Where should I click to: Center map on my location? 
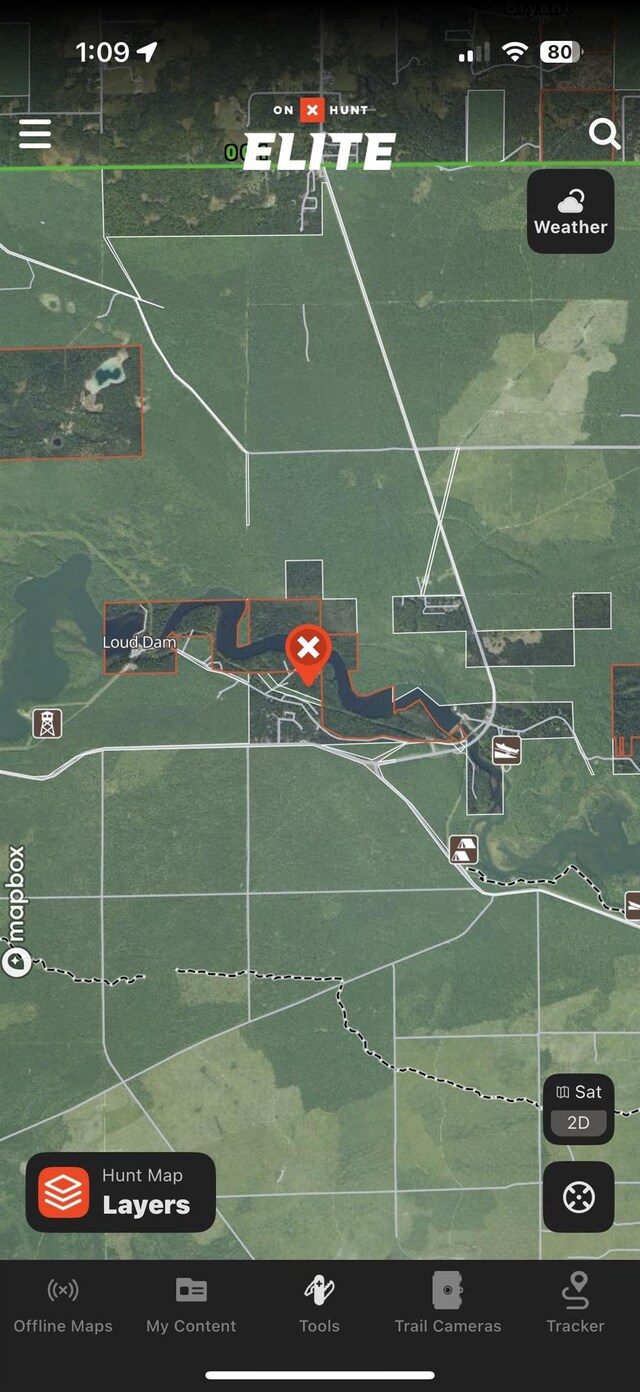click(x=578, y=1196)
